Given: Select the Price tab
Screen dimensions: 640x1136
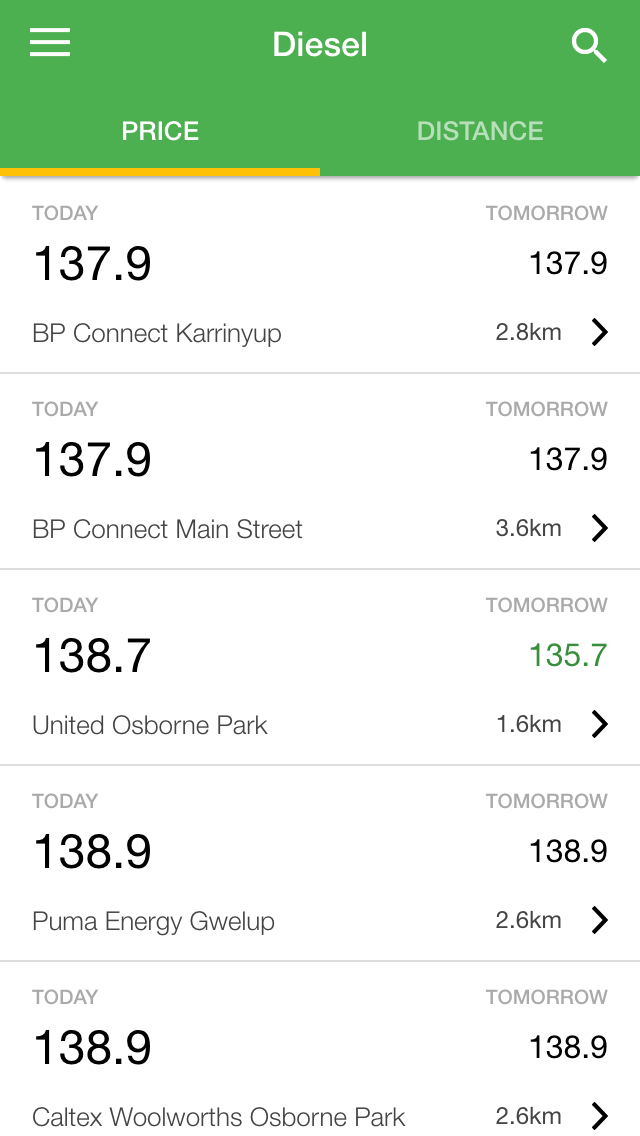Looking at the screenshot, I should point(160,131).
